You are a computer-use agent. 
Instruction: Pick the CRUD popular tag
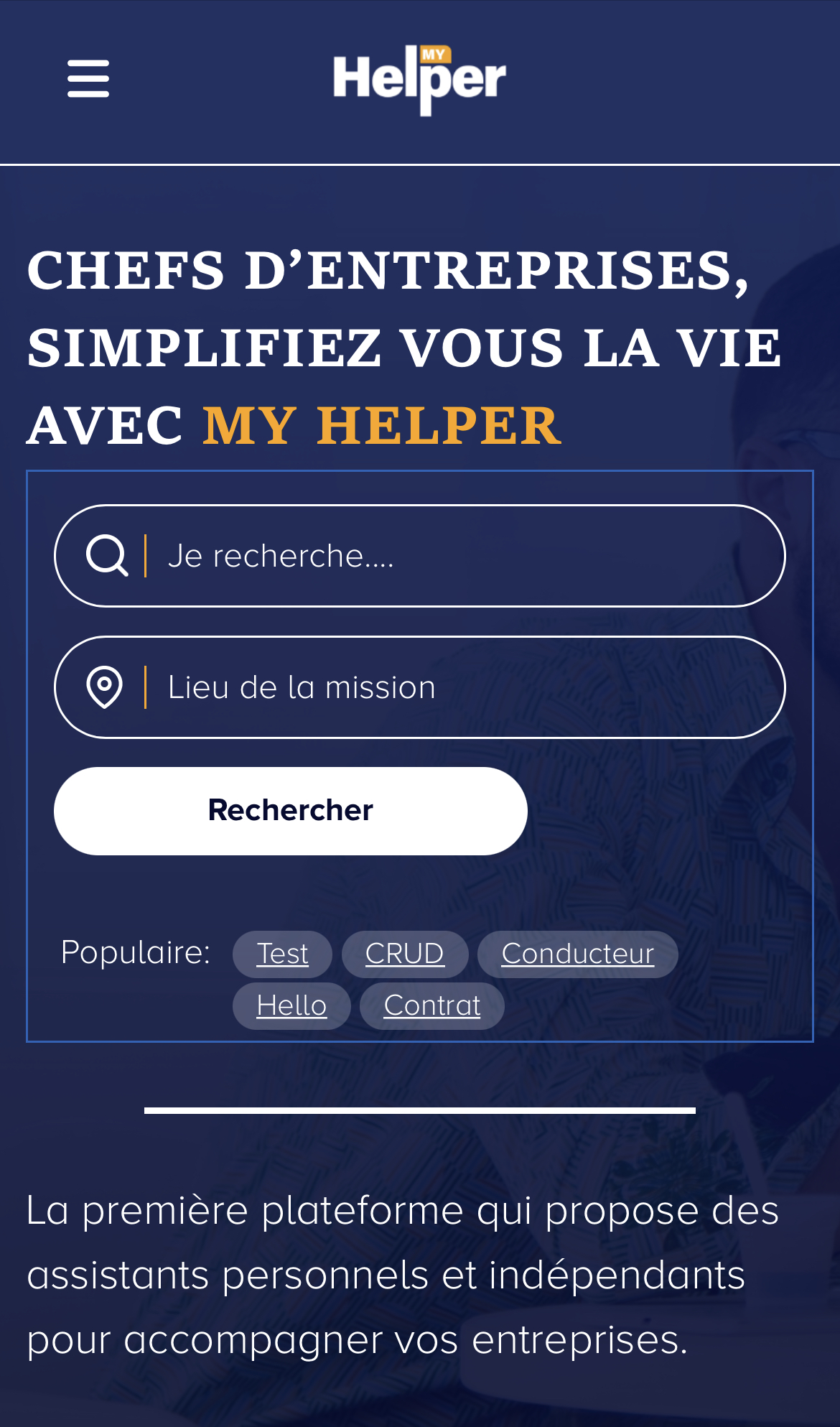click(404, 954)
